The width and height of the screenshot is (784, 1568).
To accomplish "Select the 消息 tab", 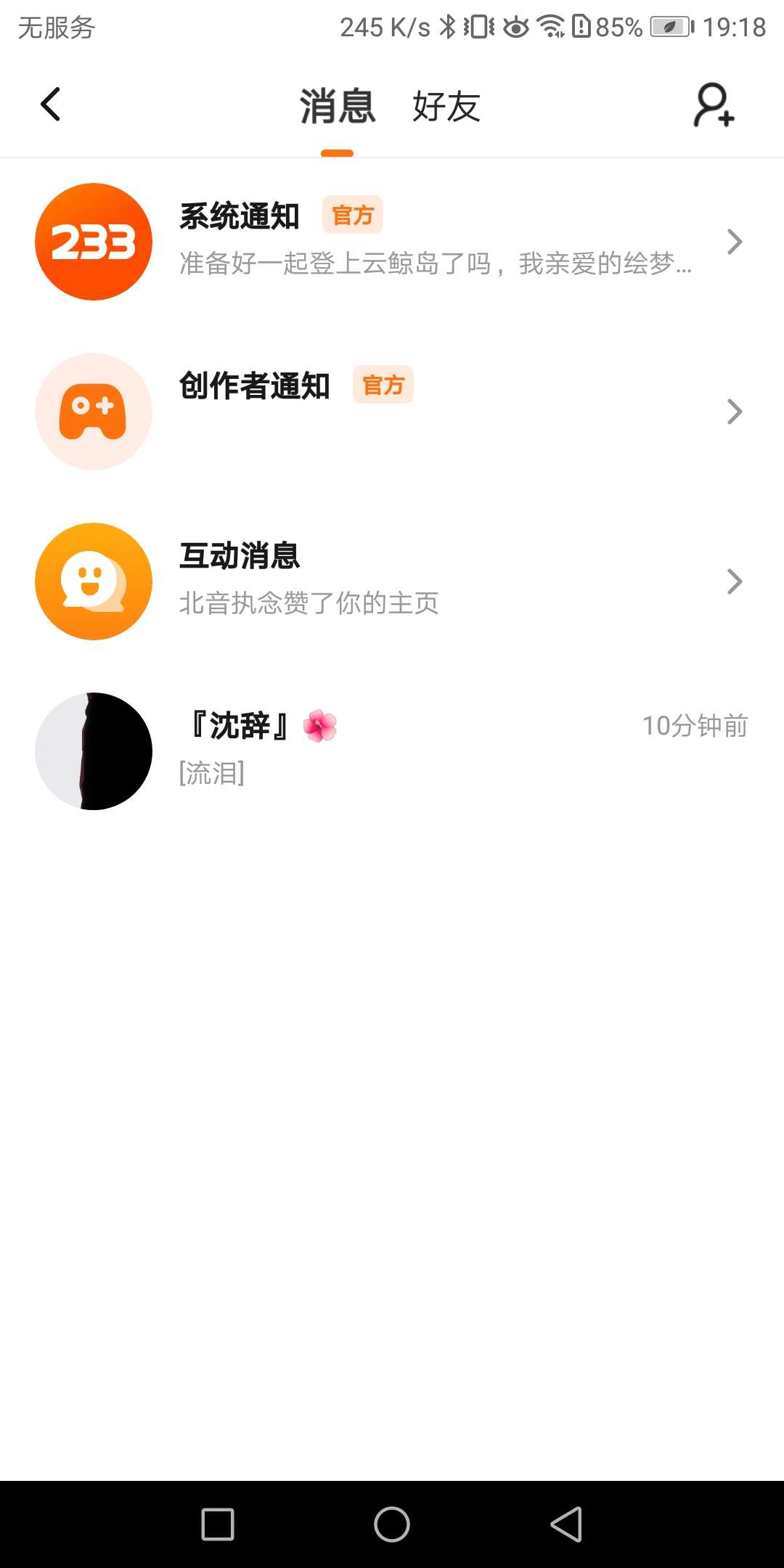I will [338, 107].
